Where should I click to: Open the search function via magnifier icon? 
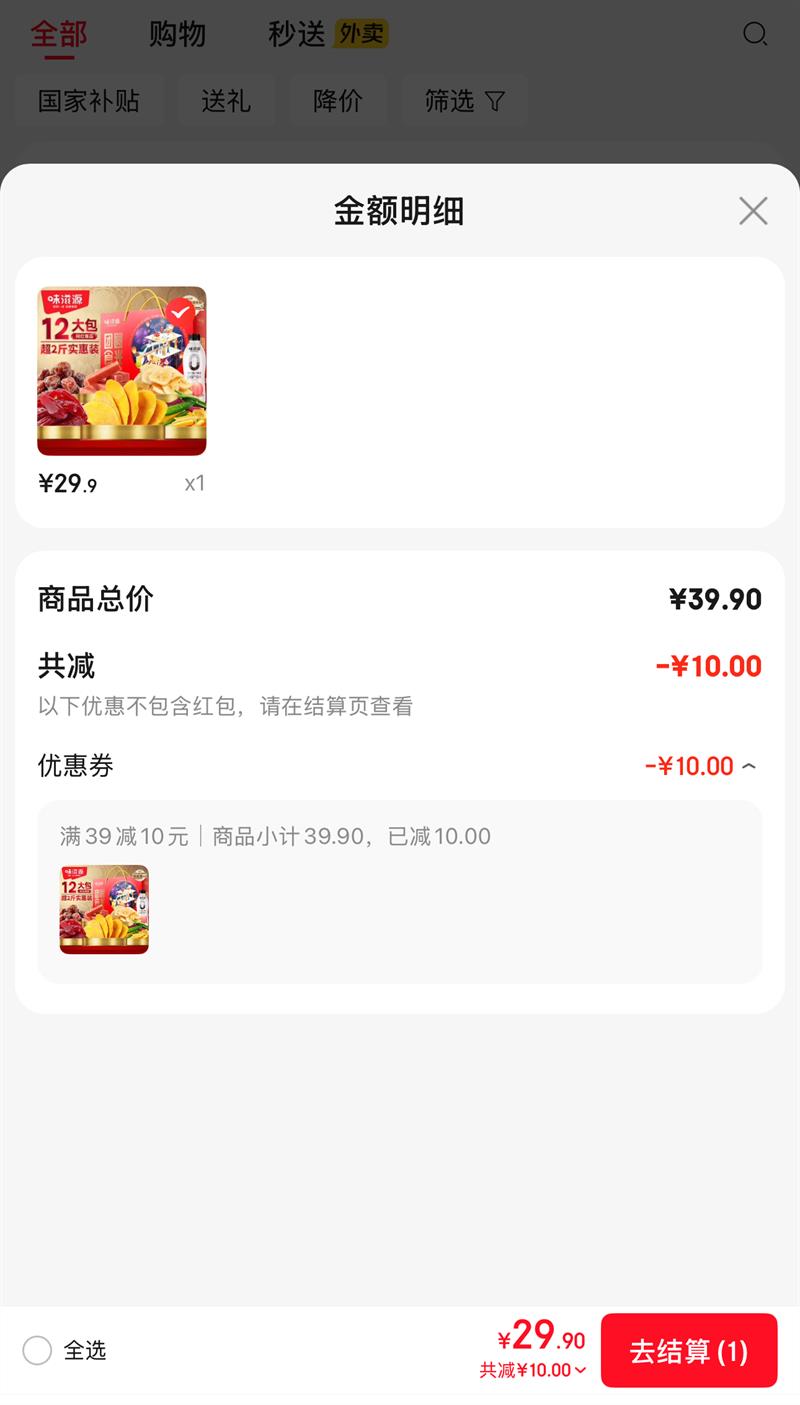757,35
